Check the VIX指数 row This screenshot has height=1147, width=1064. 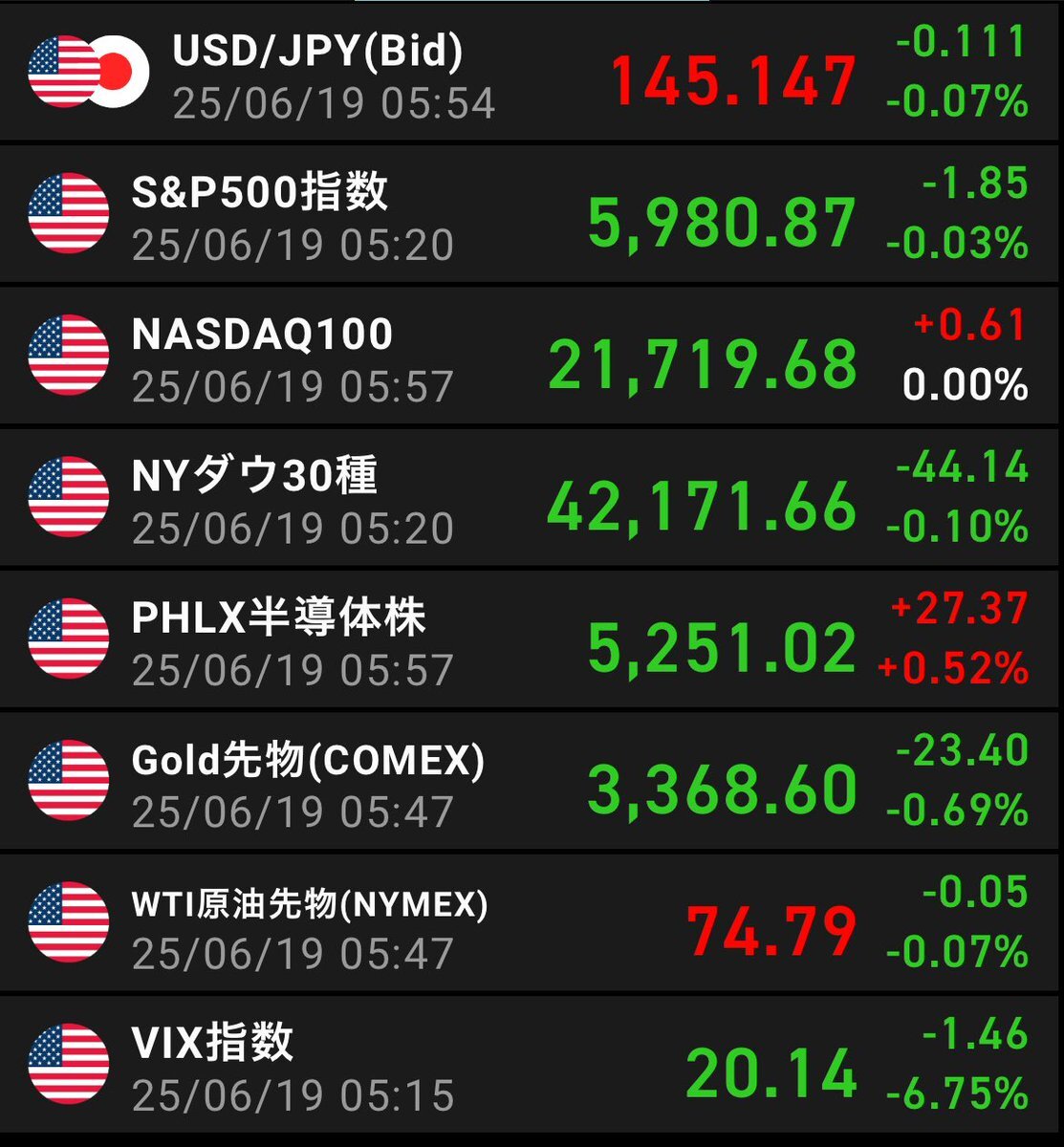click(532, 1065)
